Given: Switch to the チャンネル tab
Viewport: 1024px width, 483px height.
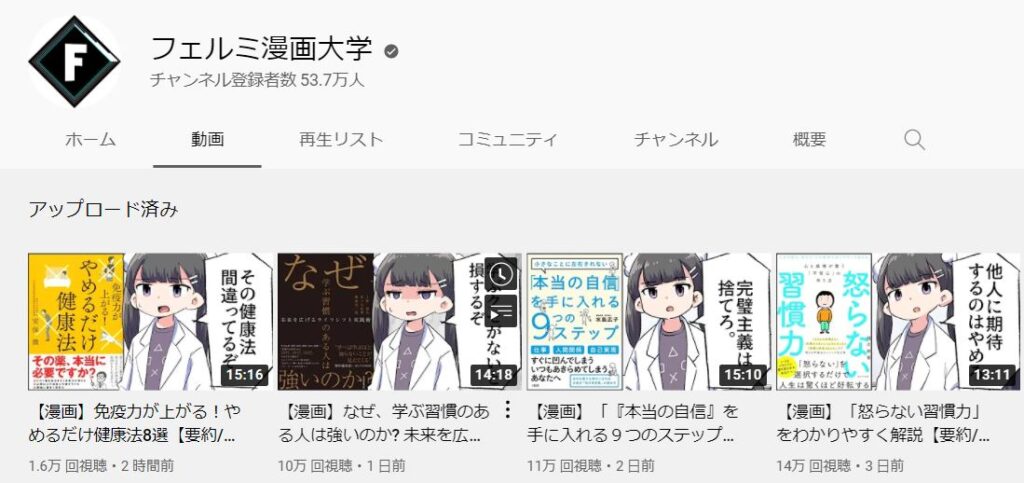Looking at the screenshot, I should tap(675, 140).
